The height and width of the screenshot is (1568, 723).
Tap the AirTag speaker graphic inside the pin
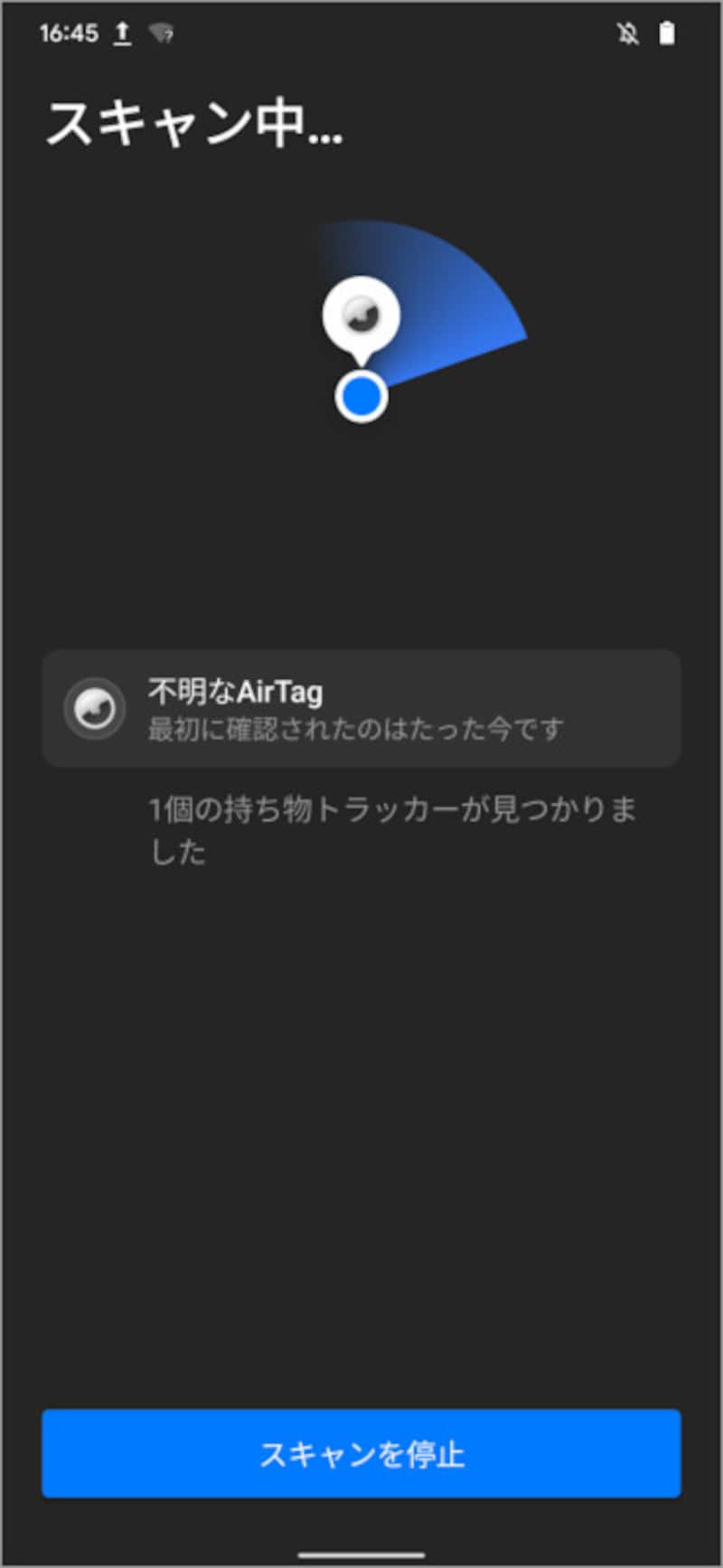pos(363,316)
